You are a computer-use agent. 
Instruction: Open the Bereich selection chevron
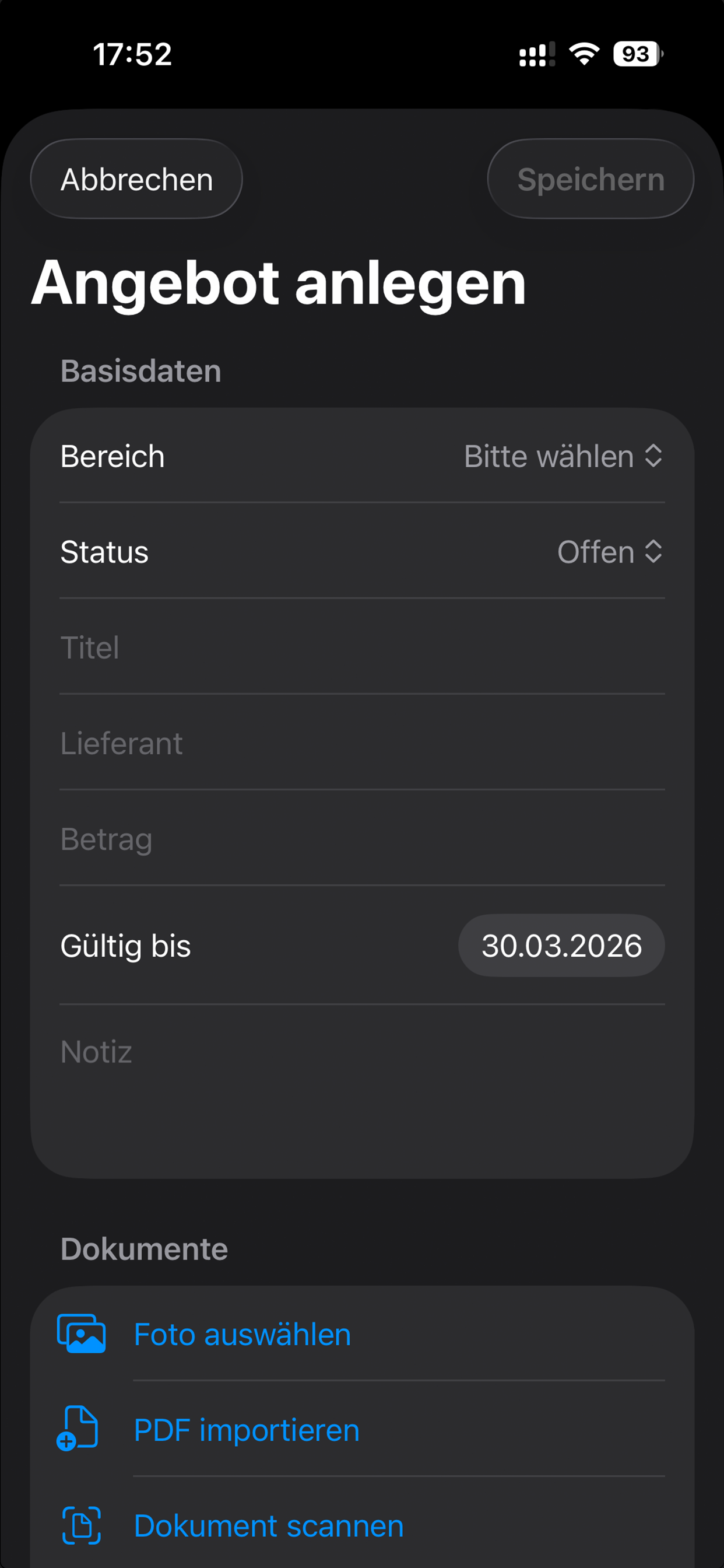[653, 456]
